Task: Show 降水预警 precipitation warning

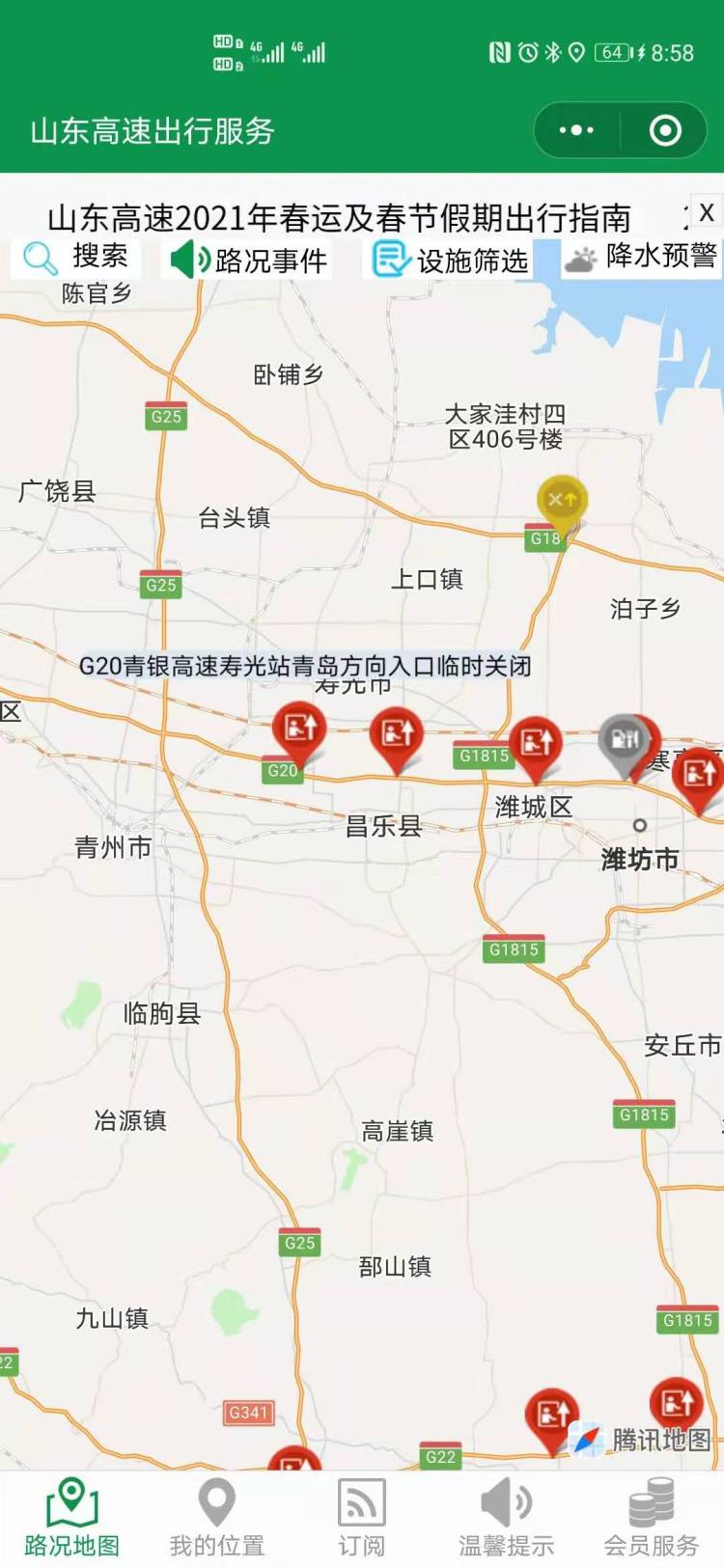Action: pos(642,258)
